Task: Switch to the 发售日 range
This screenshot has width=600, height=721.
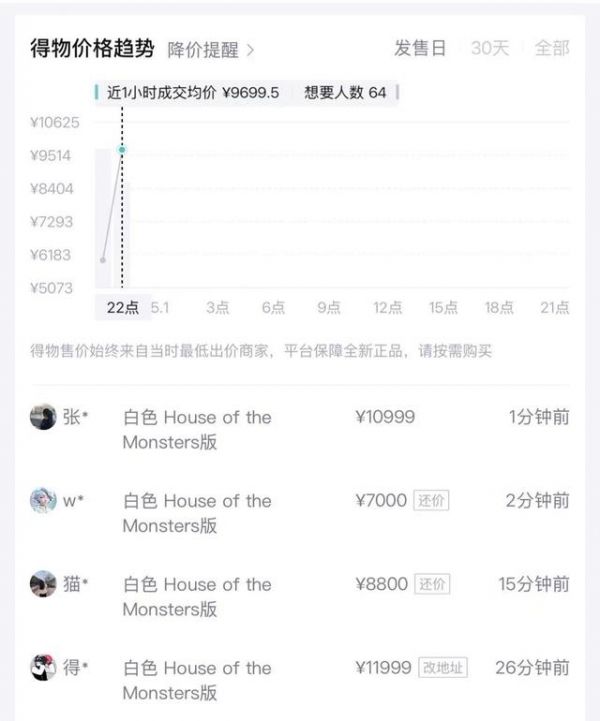Action: pos(420,48)
